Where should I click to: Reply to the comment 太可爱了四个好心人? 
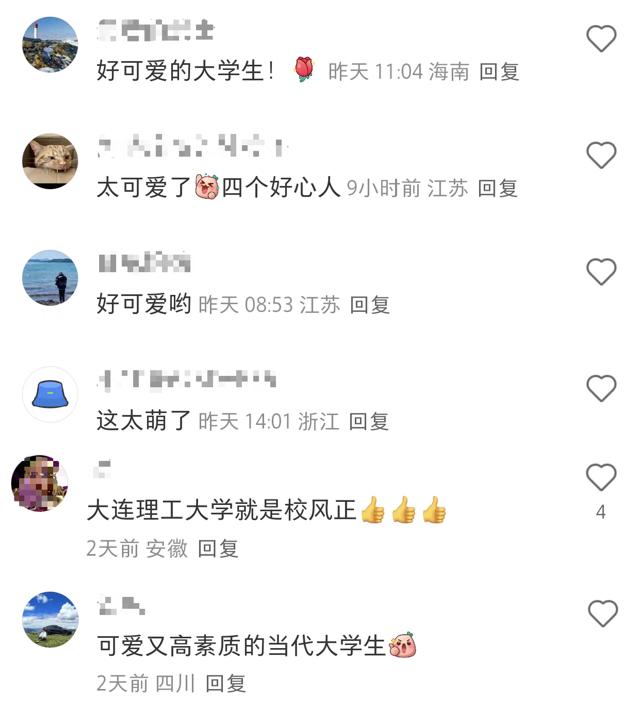497,188
